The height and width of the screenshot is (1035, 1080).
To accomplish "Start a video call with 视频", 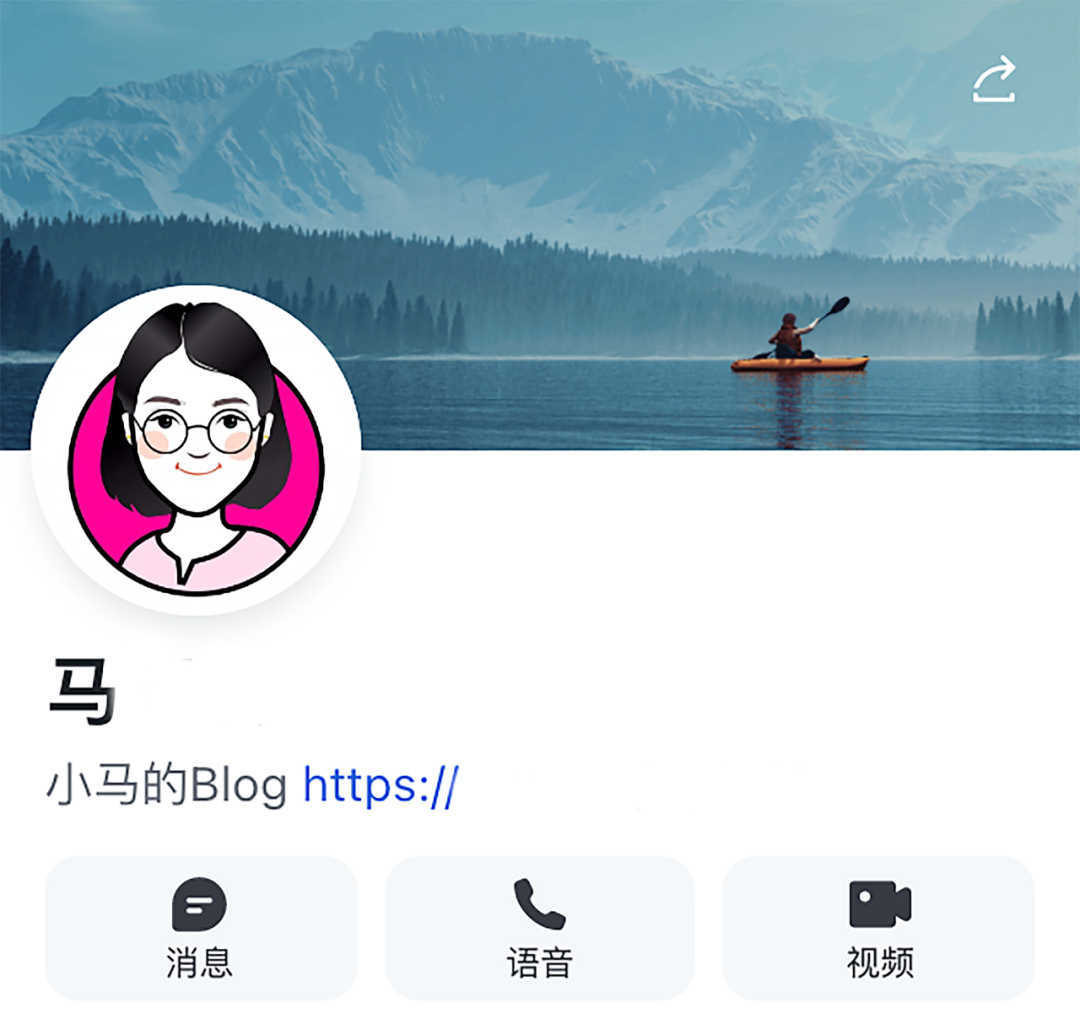I will 879,928.
